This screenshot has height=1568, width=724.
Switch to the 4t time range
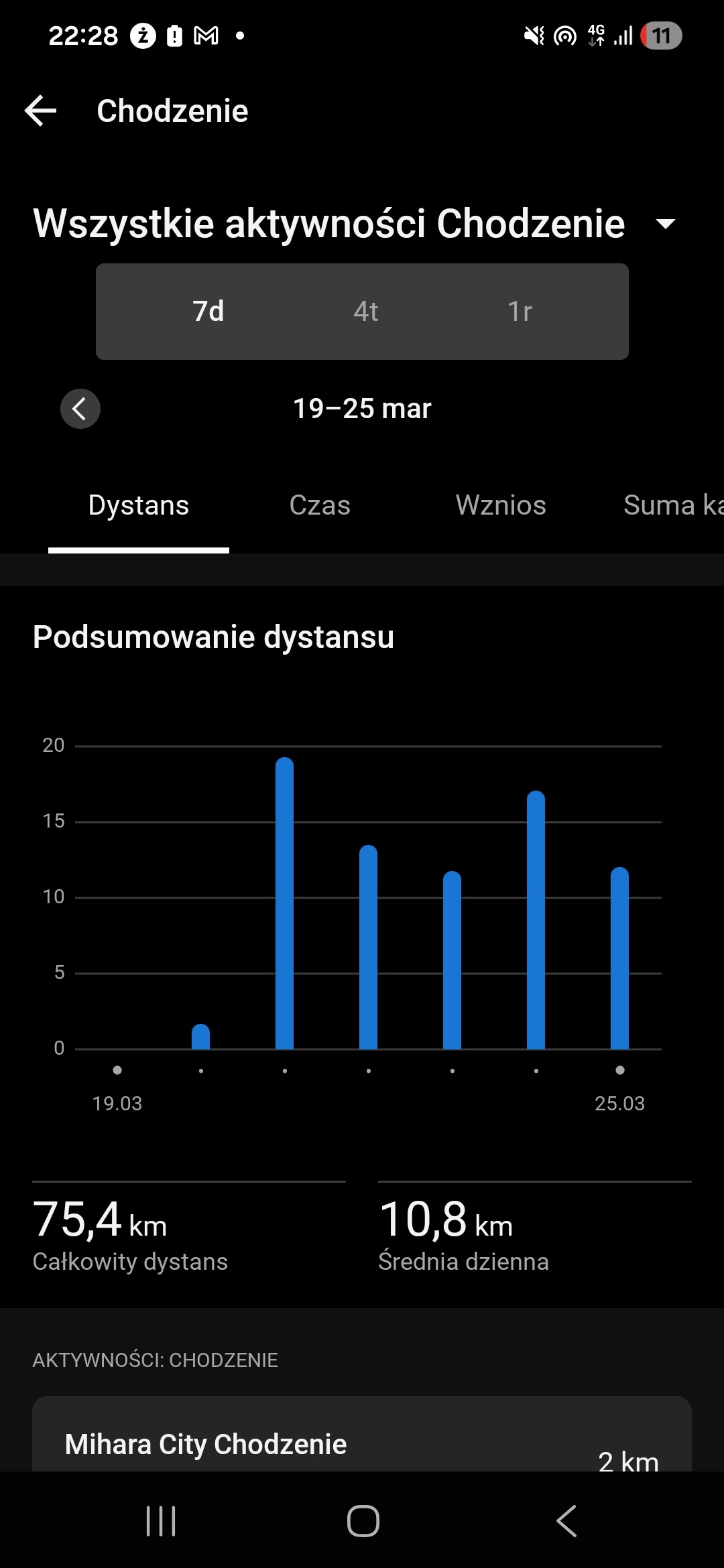365,312
